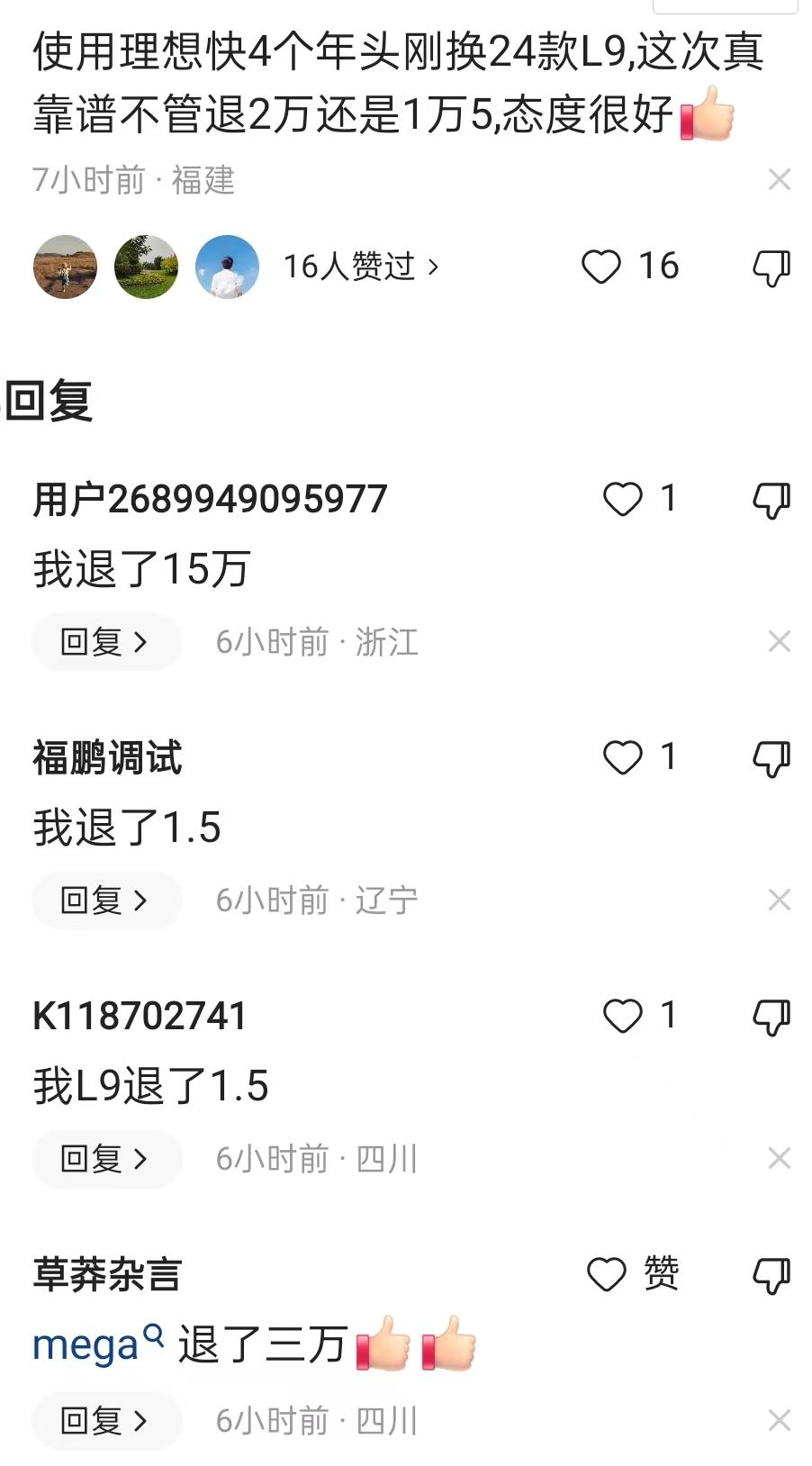Dislike the main comment about 24款L9
This screenshot has width=812, height=1466.
[x=771, y=267]
